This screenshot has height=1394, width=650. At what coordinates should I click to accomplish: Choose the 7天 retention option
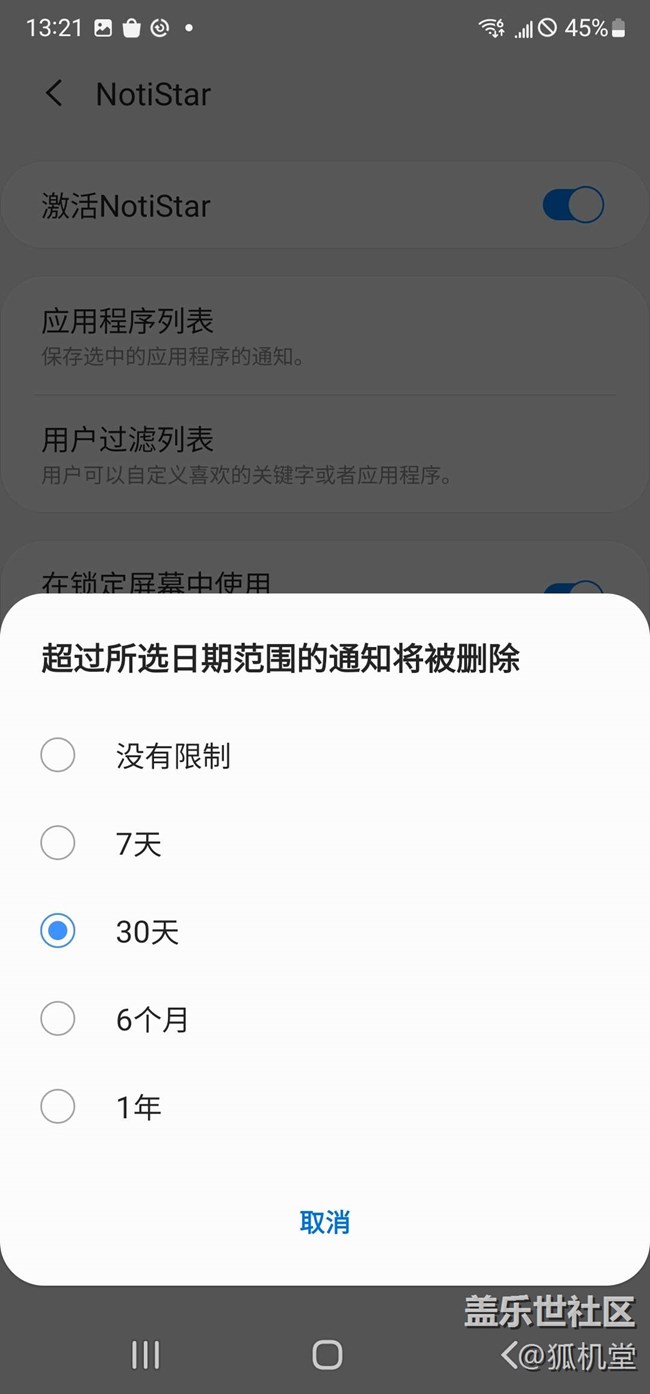[x=325, y=843]
